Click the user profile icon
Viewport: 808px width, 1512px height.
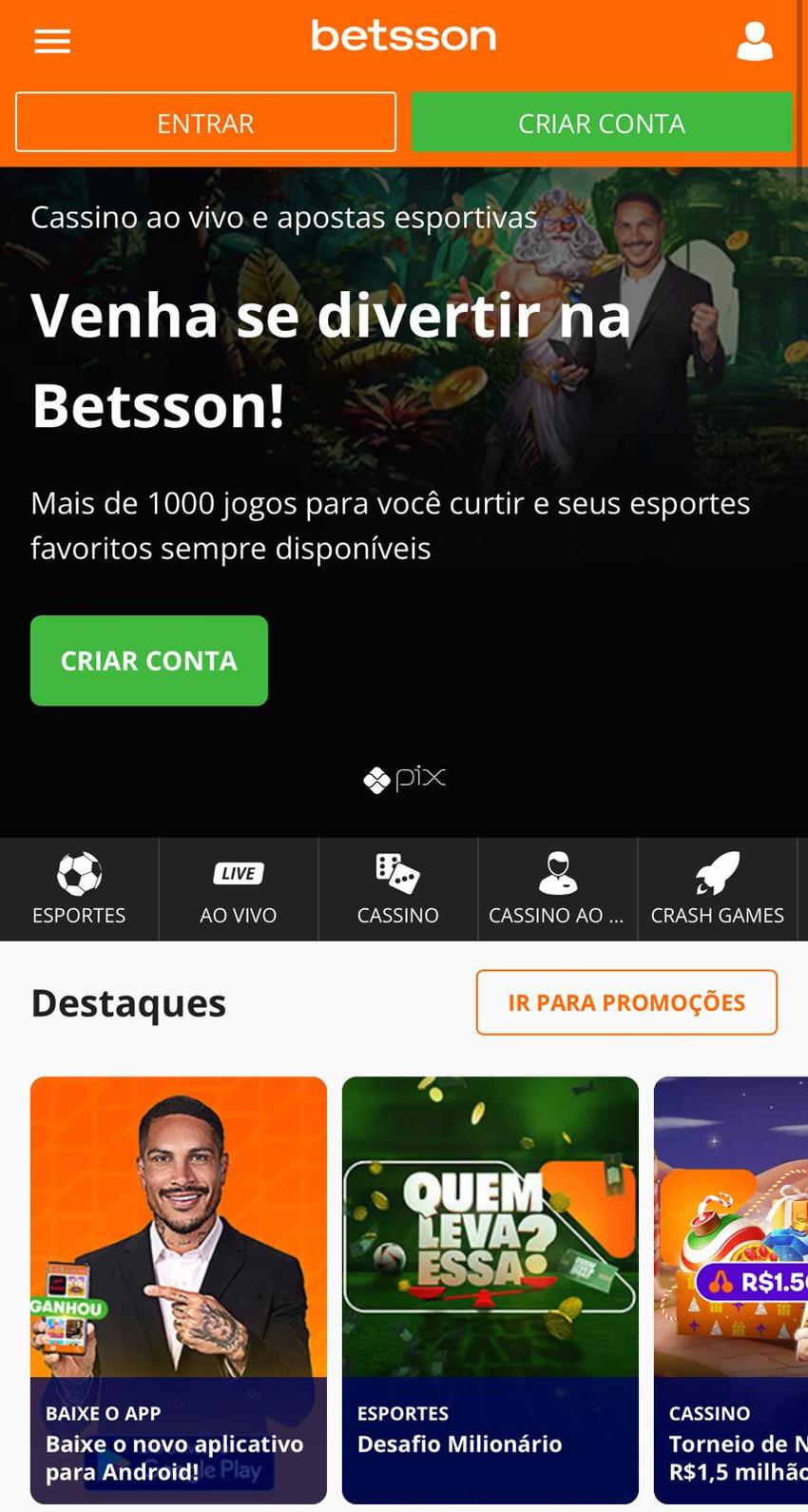coord(754,40)
